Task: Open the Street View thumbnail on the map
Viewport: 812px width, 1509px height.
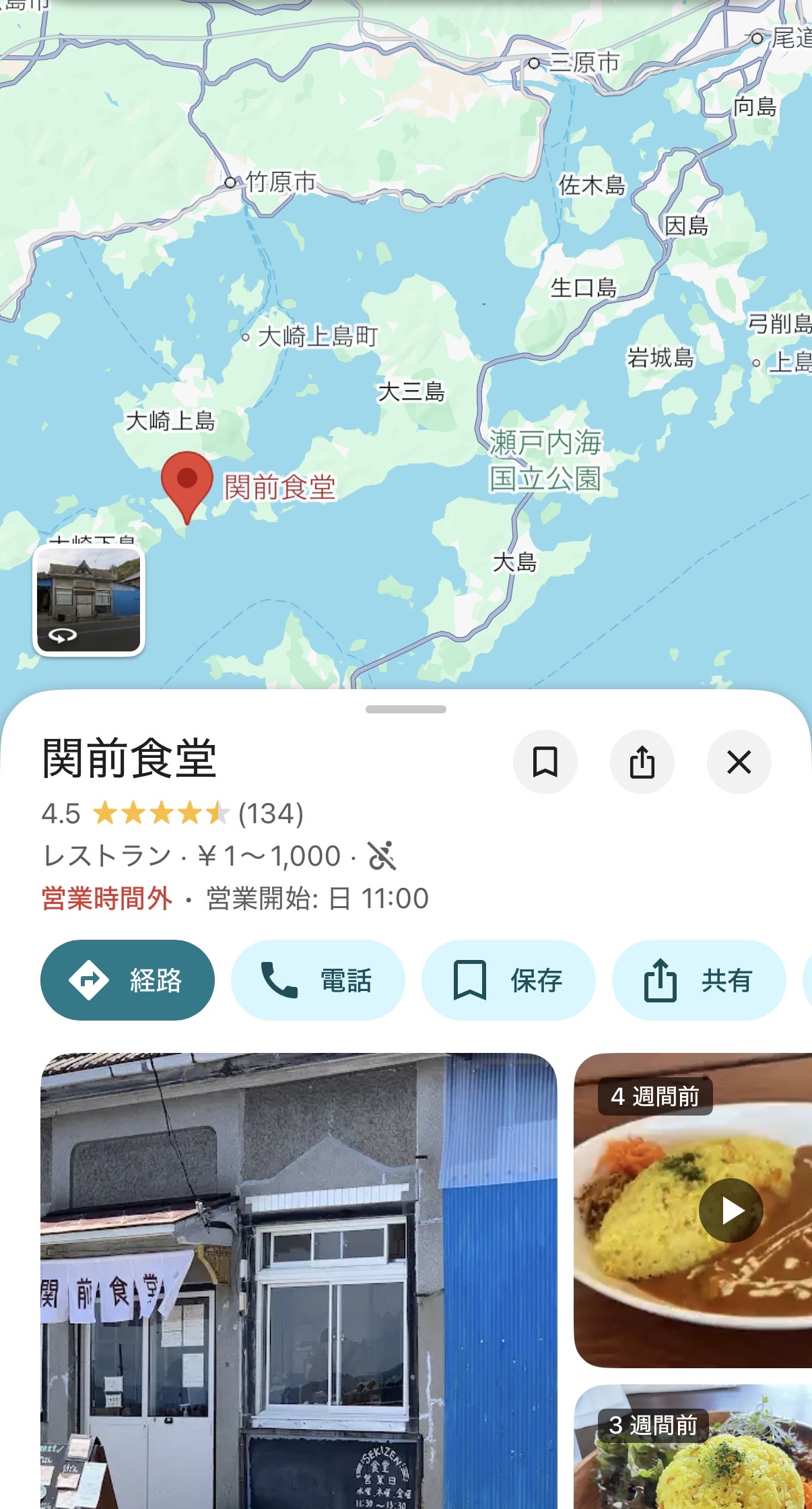Action: pyautogui.click(x=89, y=600)
